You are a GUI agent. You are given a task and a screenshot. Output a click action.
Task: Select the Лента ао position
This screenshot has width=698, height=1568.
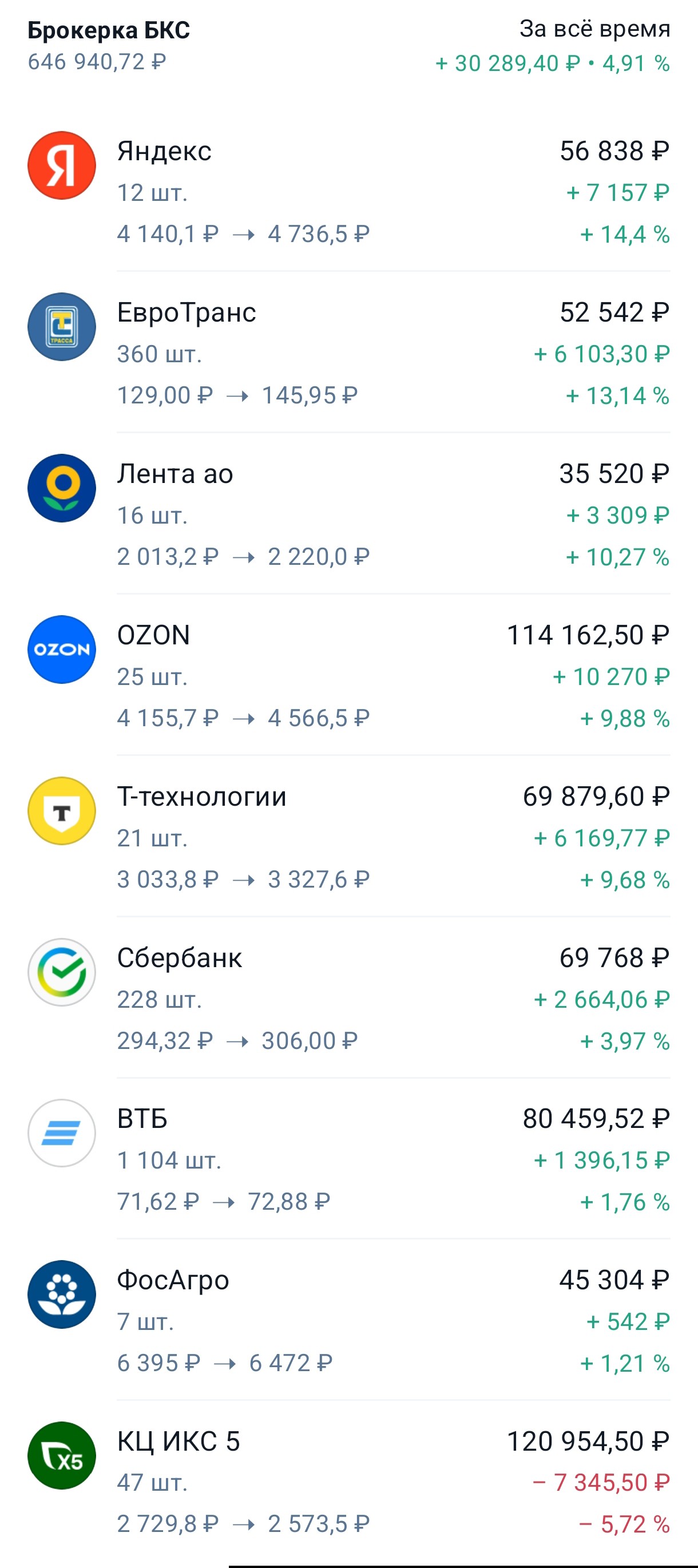click(x=348, y=514)
